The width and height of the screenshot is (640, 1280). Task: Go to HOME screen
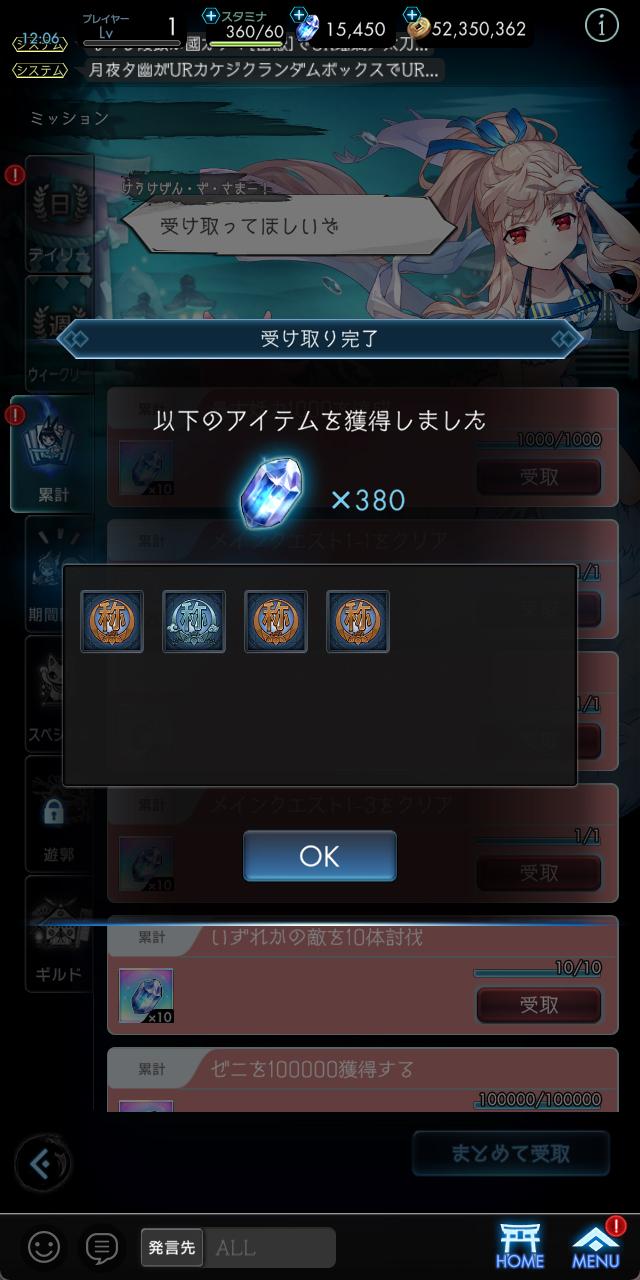pyautogui.click(x=519, y=1245)
